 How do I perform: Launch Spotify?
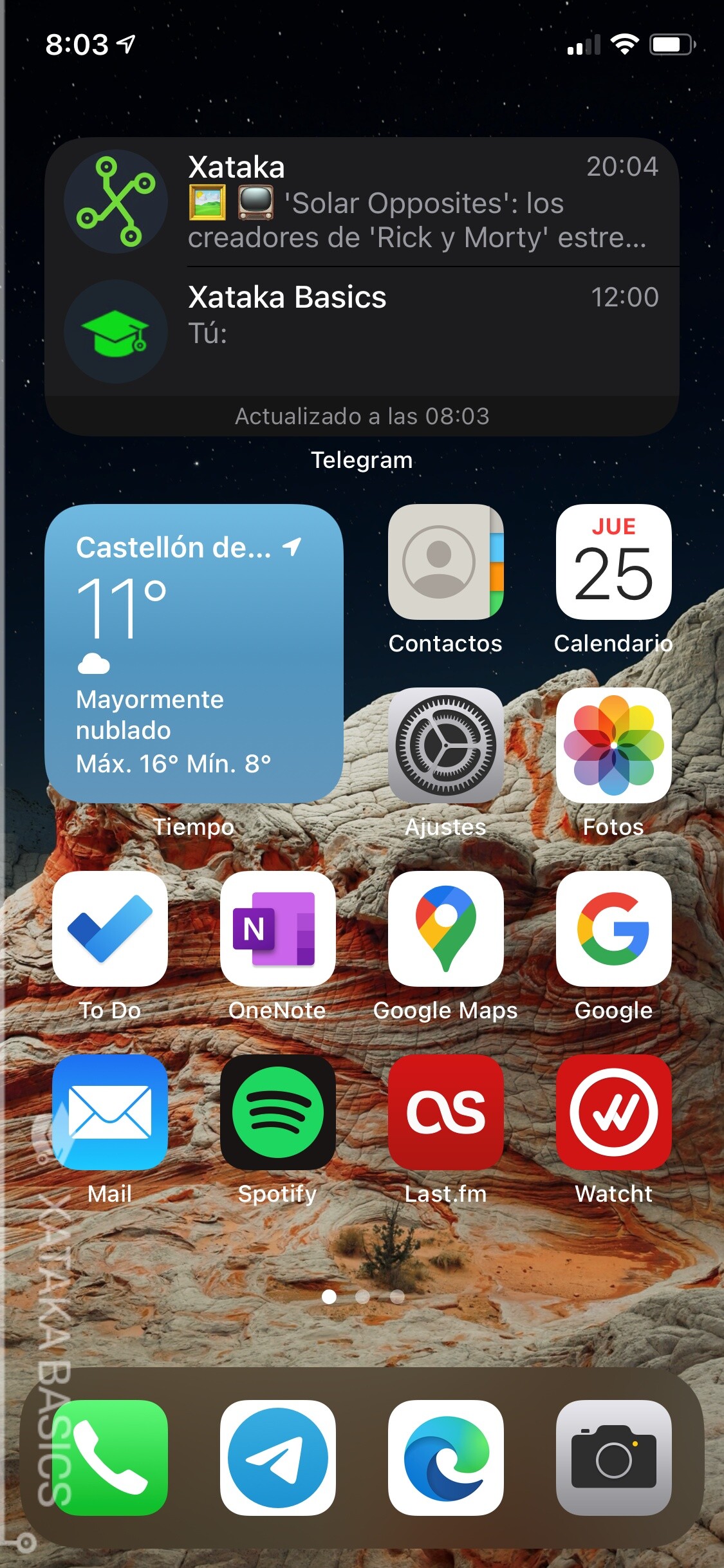pyautogui.click(x=277, y=1112)
